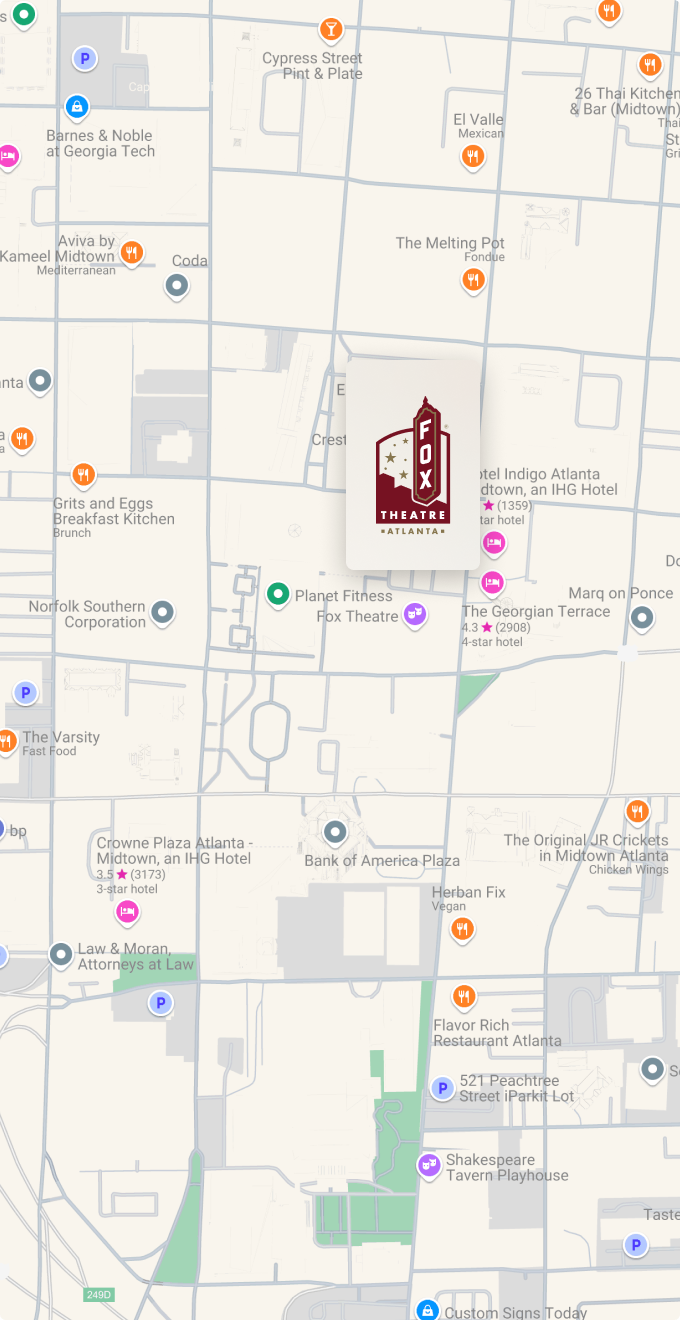Select the Original JR Crickets pin
Image resolution: width=680 pixels, height=1320 pixels.
point(637,810)
